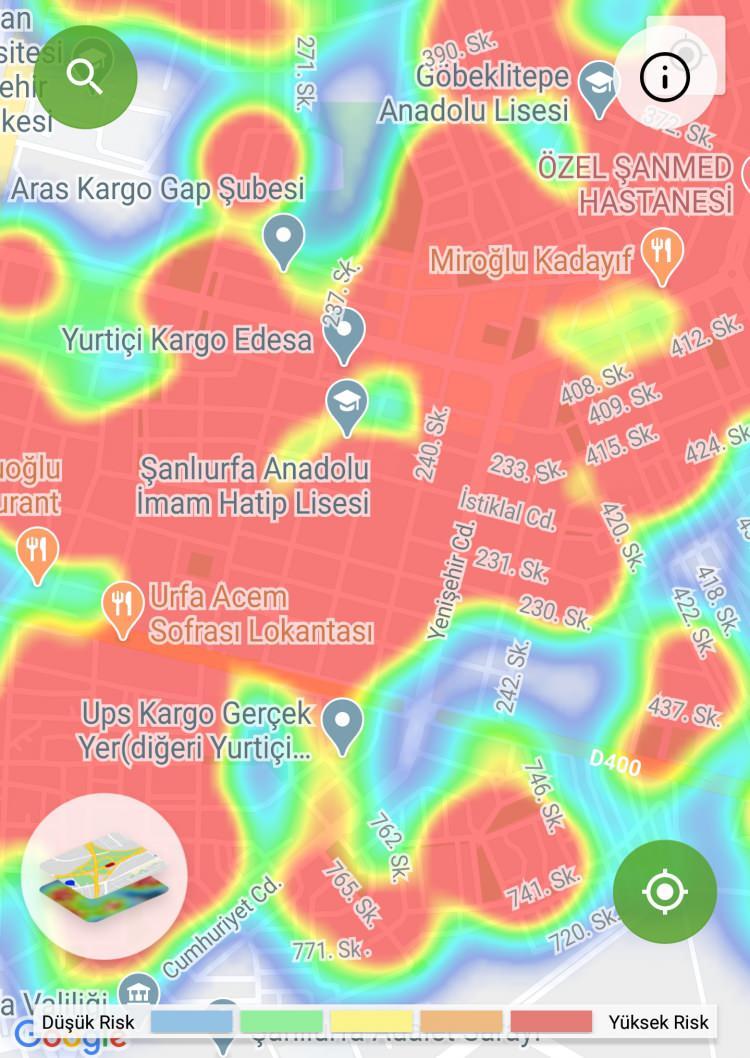Select the Ups Kargo Gerçek Yer pin

point(345,722)
